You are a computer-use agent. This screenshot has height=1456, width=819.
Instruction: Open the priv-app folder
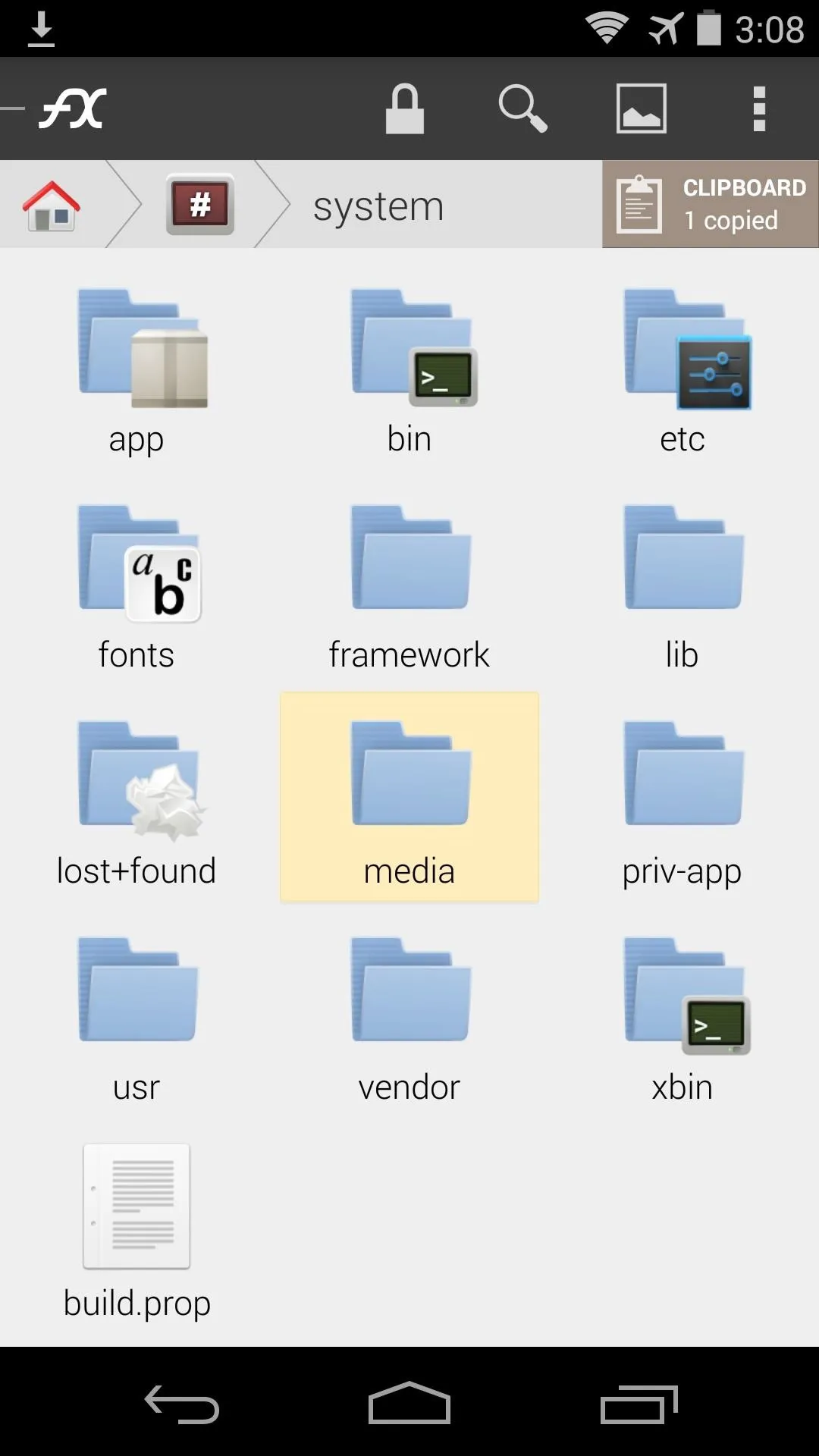[x=682, y=802]
